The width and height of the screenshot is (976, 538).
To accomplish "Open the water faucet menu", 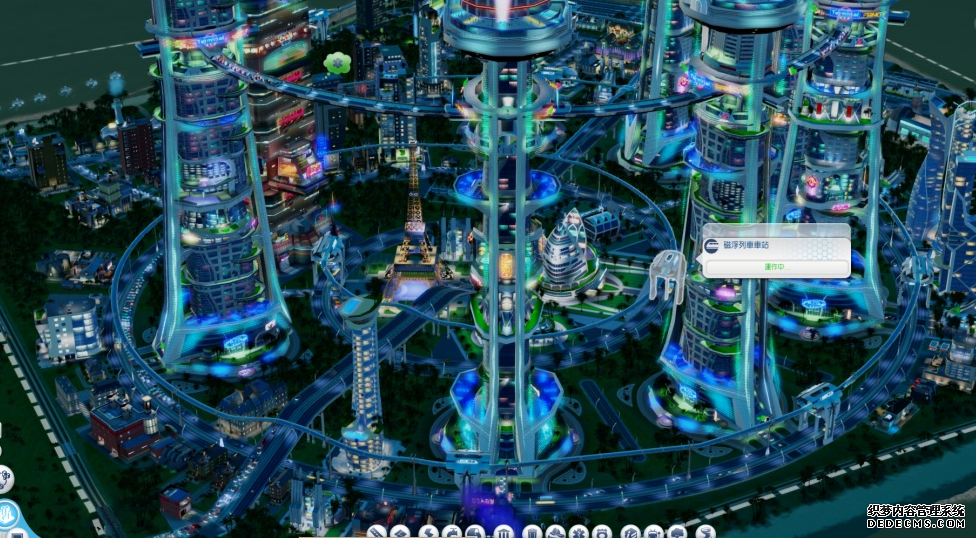I will (452, 532).
